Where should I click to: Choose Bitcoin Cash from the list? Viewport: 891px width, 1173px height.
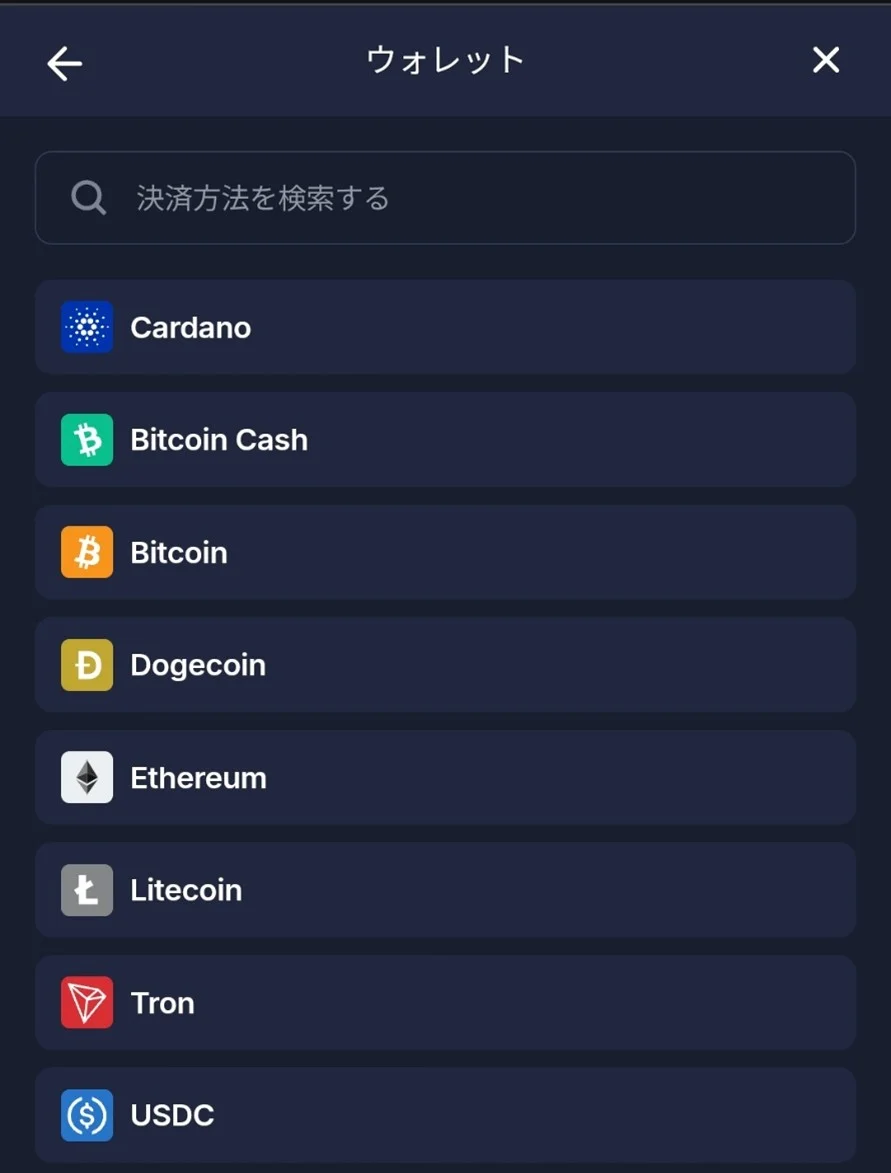[445, 440]
